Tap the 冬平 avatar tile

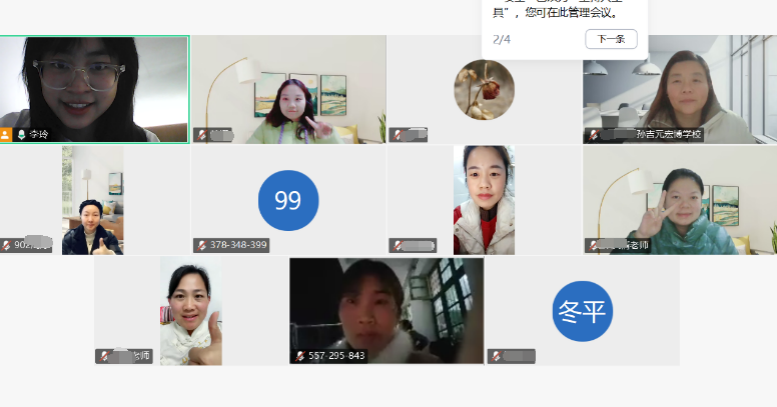point(582,311)
